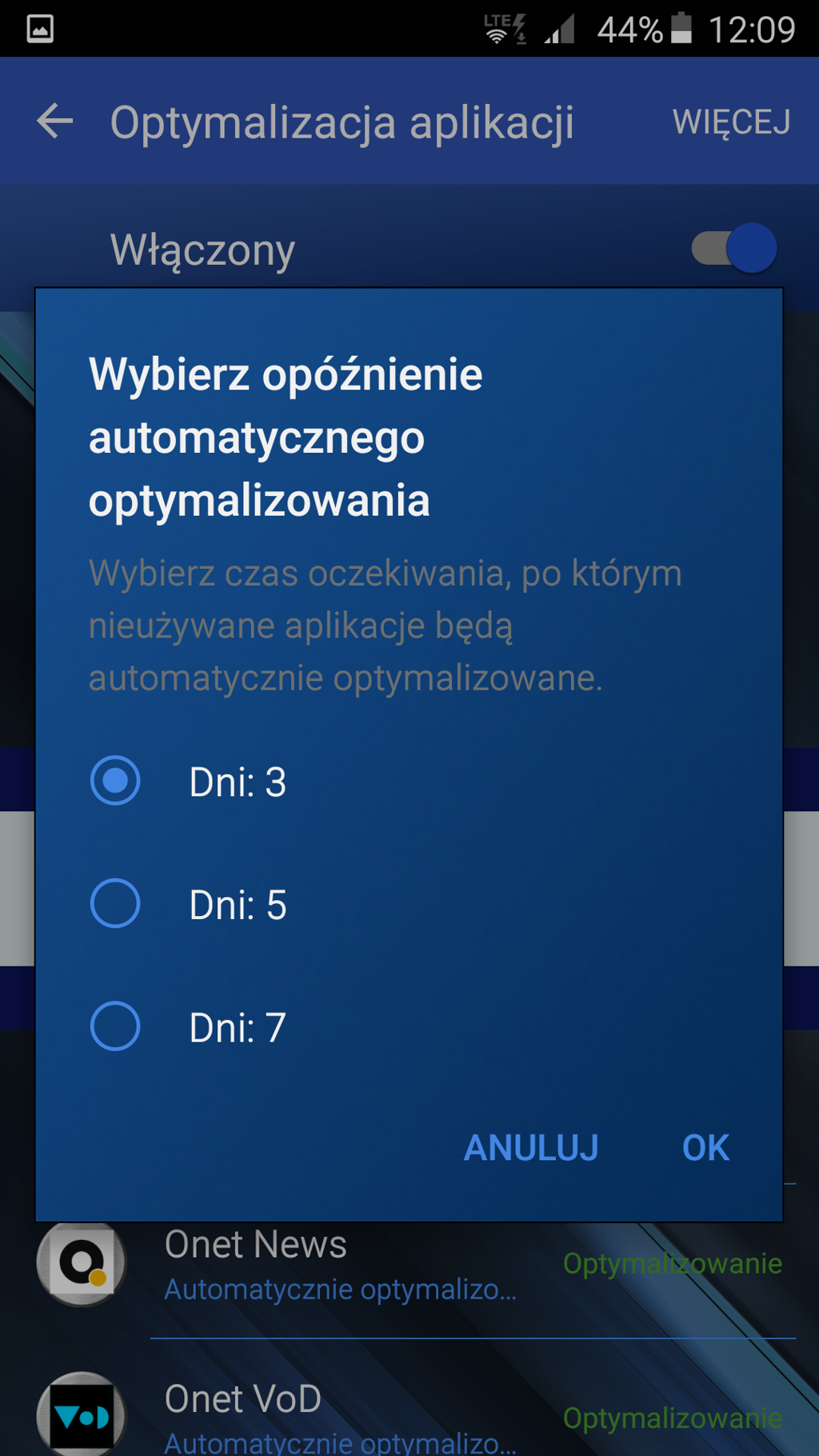
Task: Confirm the selection with OK
Action: (705, 1148)
